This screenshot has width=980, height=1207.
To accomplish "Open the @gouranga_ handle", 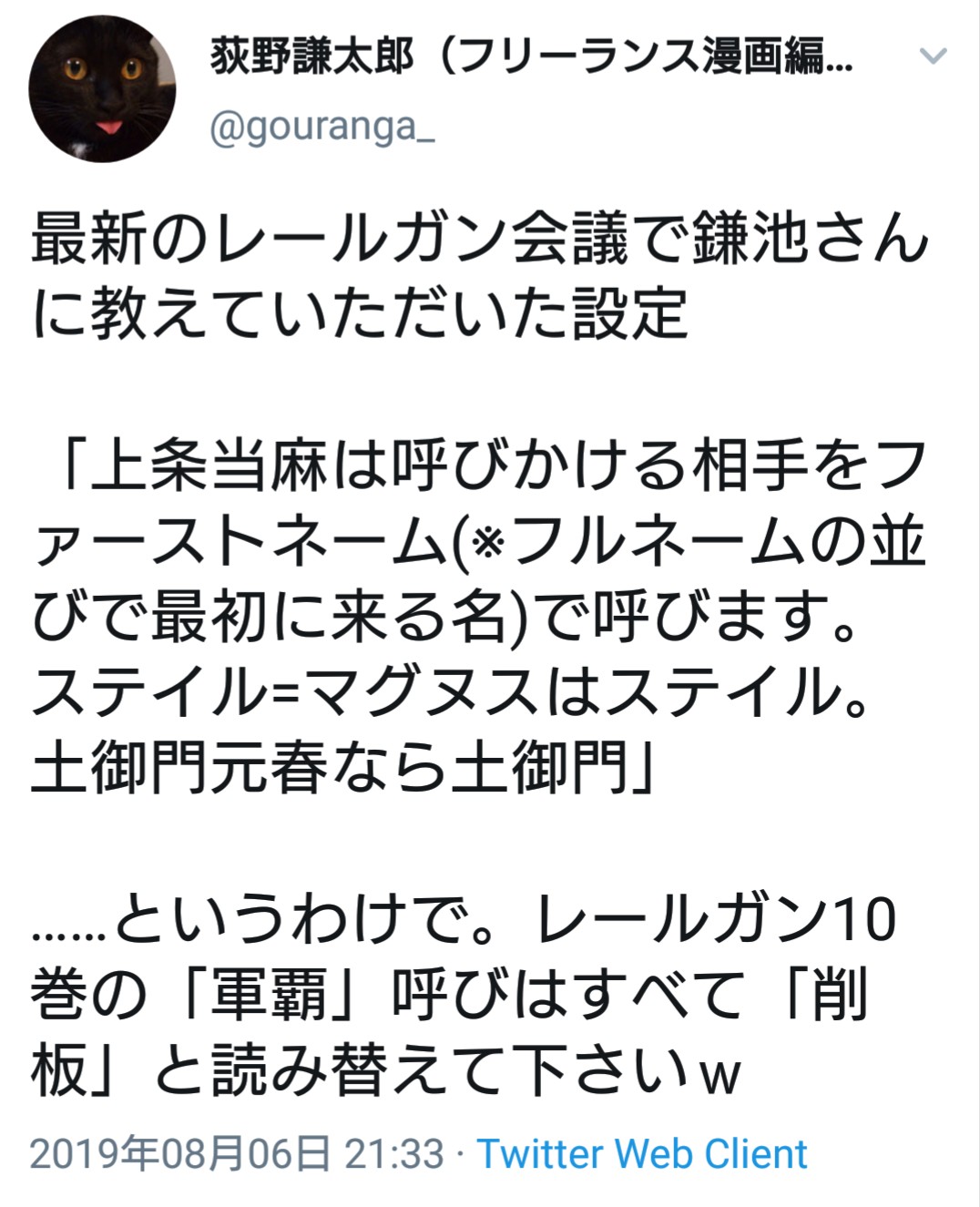I will 322,127.
